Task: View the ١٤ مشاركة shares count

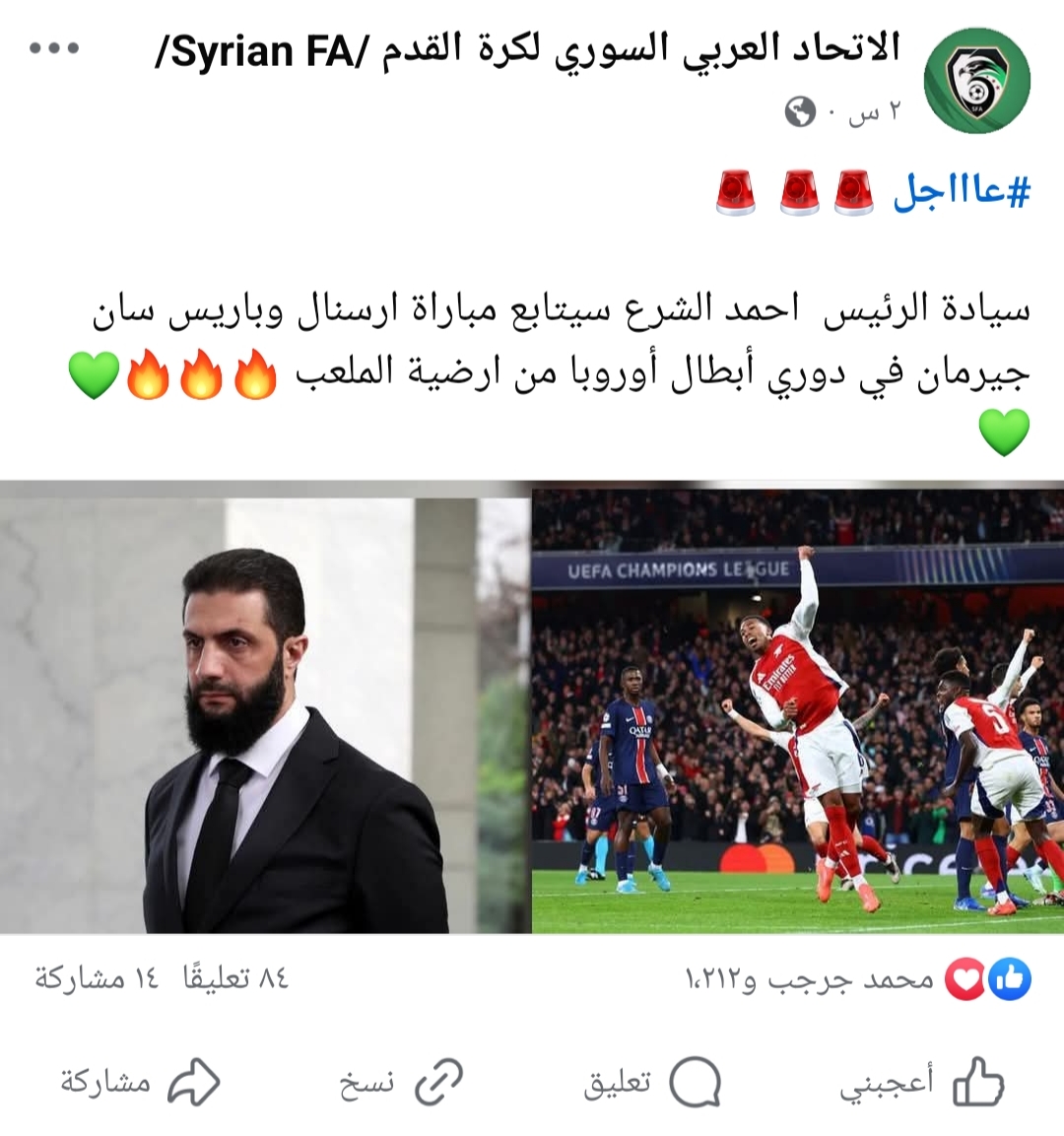Action: 96,978
